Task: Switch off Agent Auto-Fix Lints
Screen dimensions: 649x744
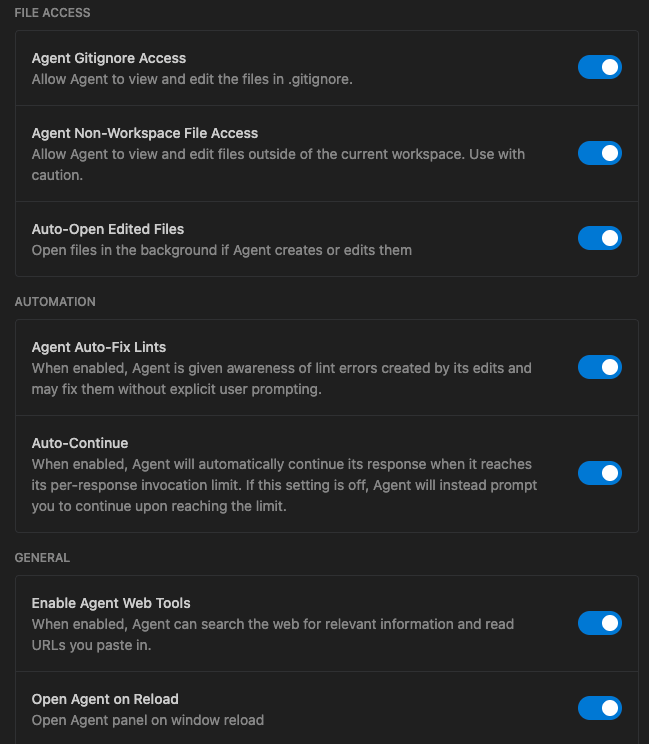Action: pyautogui.click(x=600, y=367)
